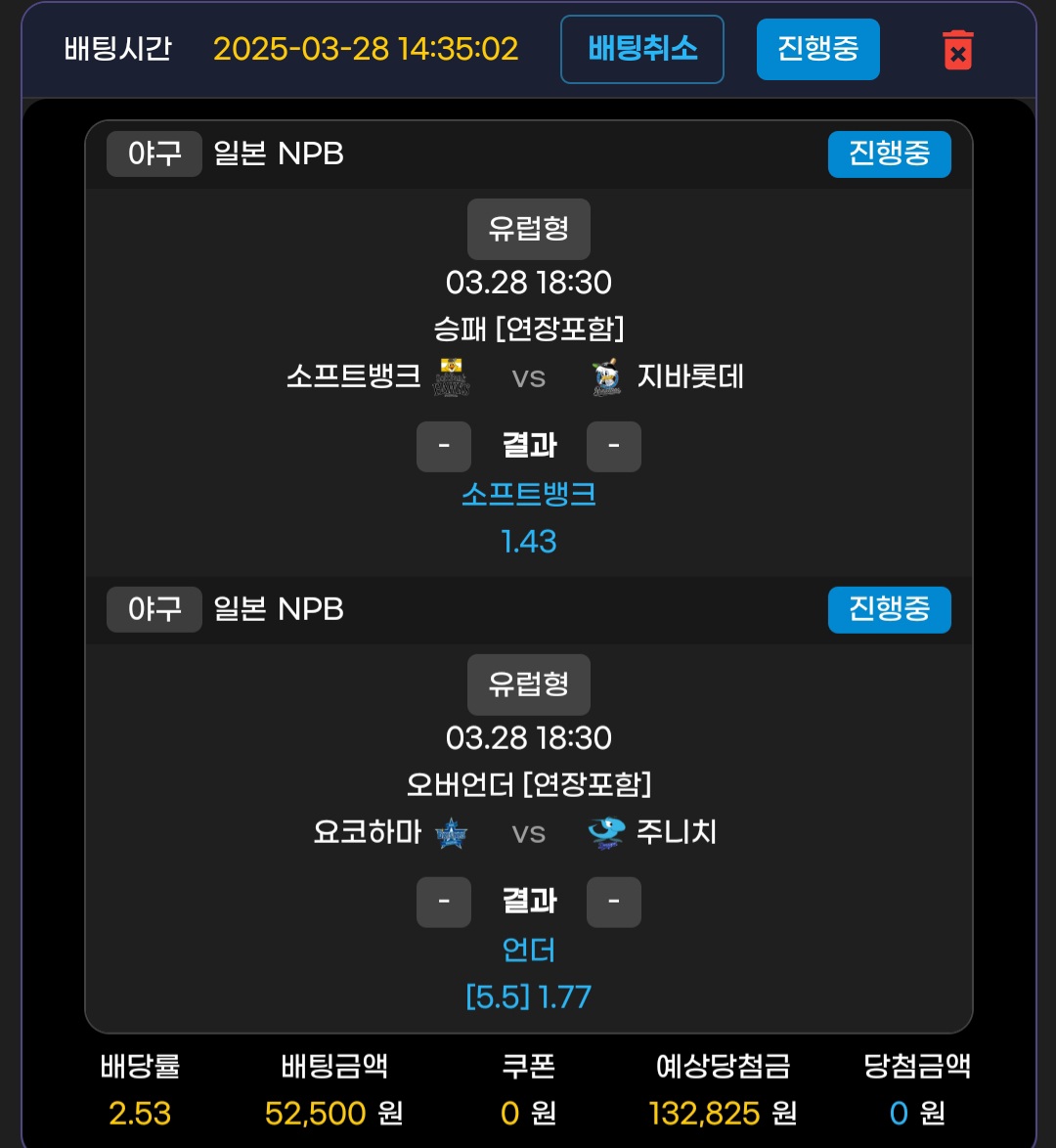Delete this bet slip with the trash icon
The image size is (1056, 1148).
[x=957, y=50]
